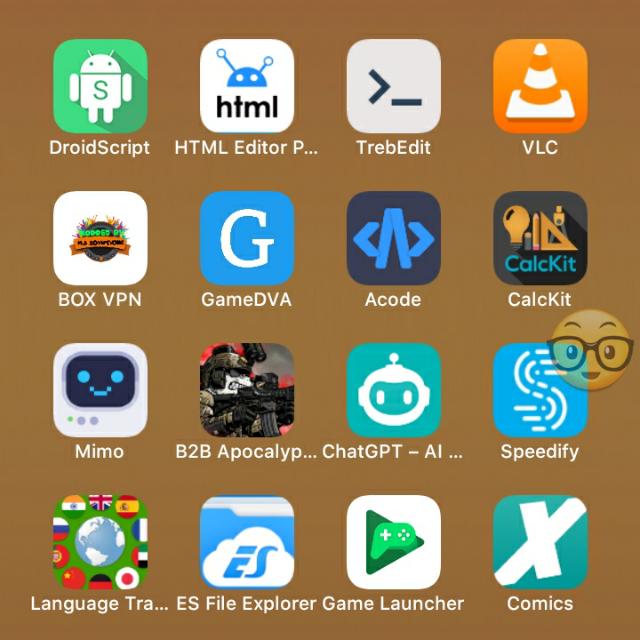The image size is (640, 640).
Task: Open Acode editor
Action: [393, 239]
